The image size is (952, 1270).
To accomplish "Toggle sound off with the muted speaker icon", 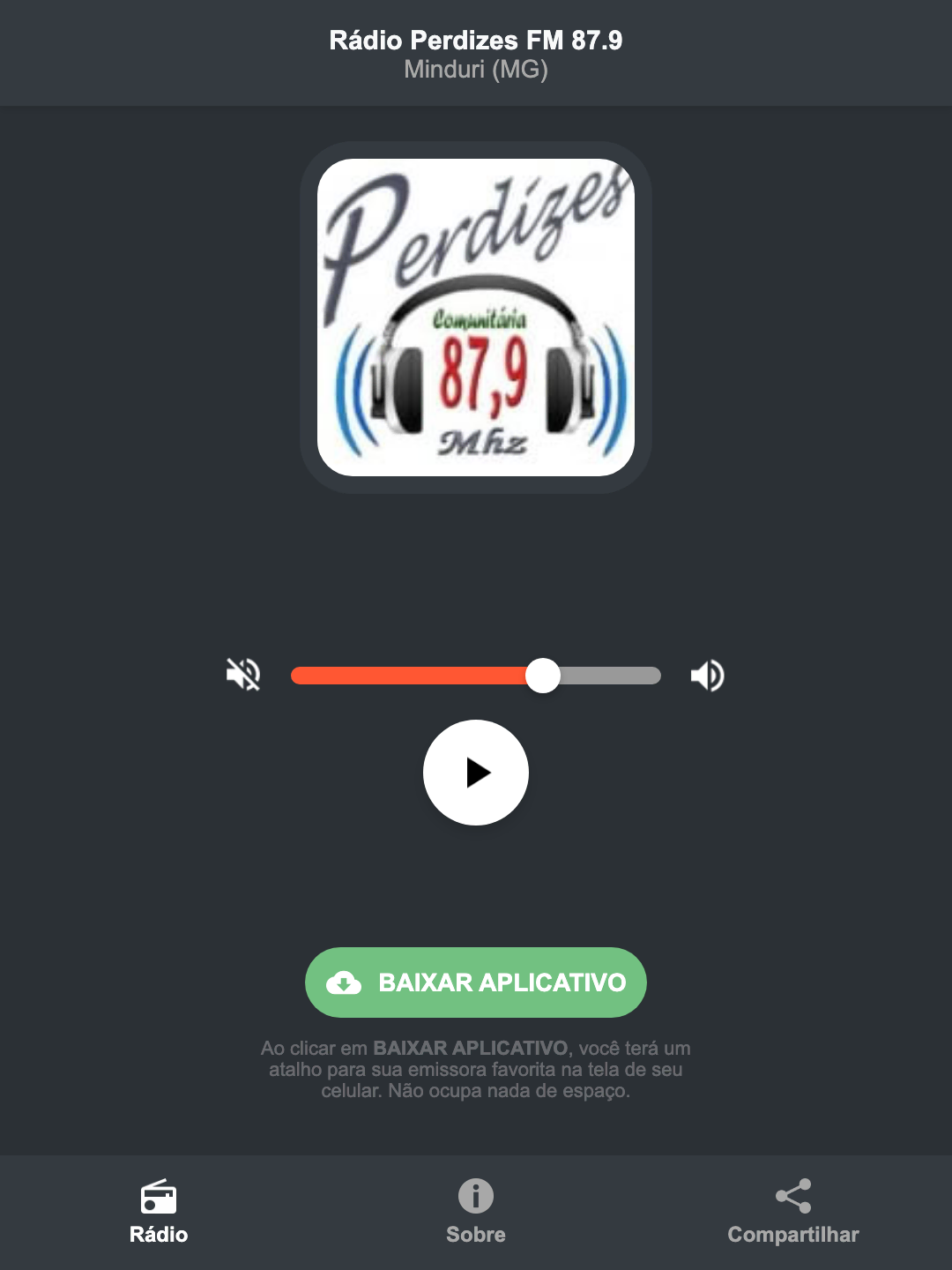I will click(x=244, y=675).
